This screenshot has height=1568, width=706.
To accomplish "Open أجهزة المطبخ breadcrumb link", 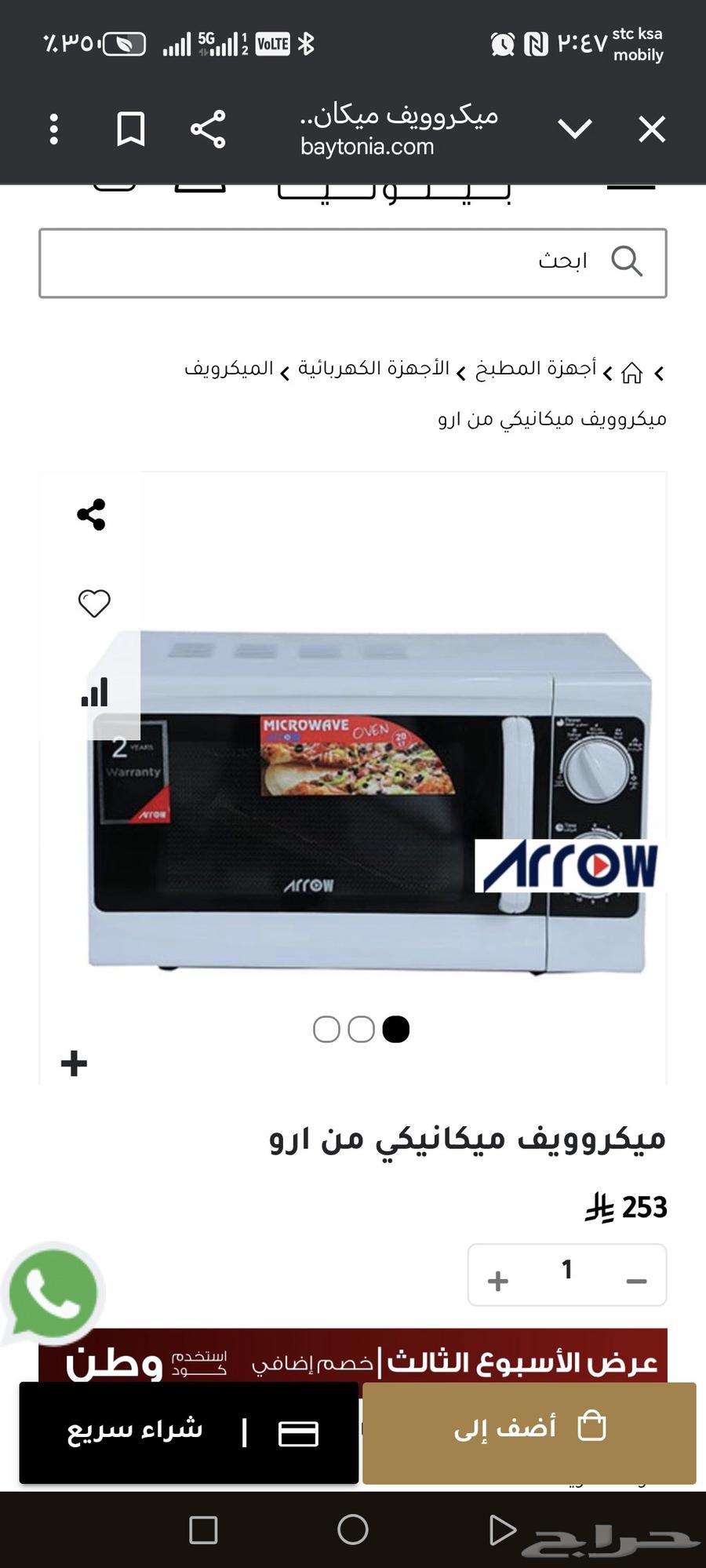I will tap(536, 368).
